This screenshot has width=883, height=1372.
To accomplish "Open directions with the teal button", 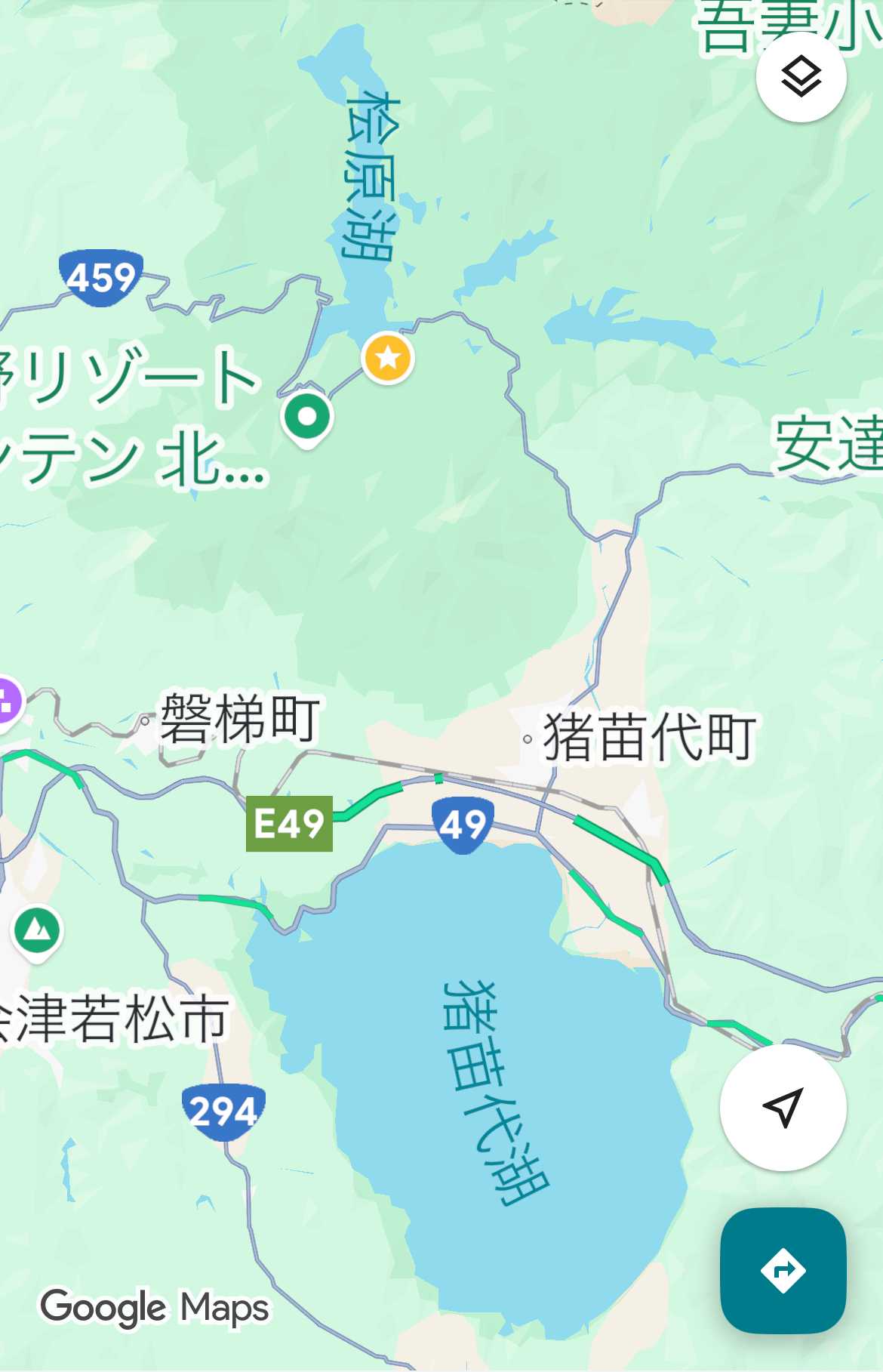I will click(783, 1270).
